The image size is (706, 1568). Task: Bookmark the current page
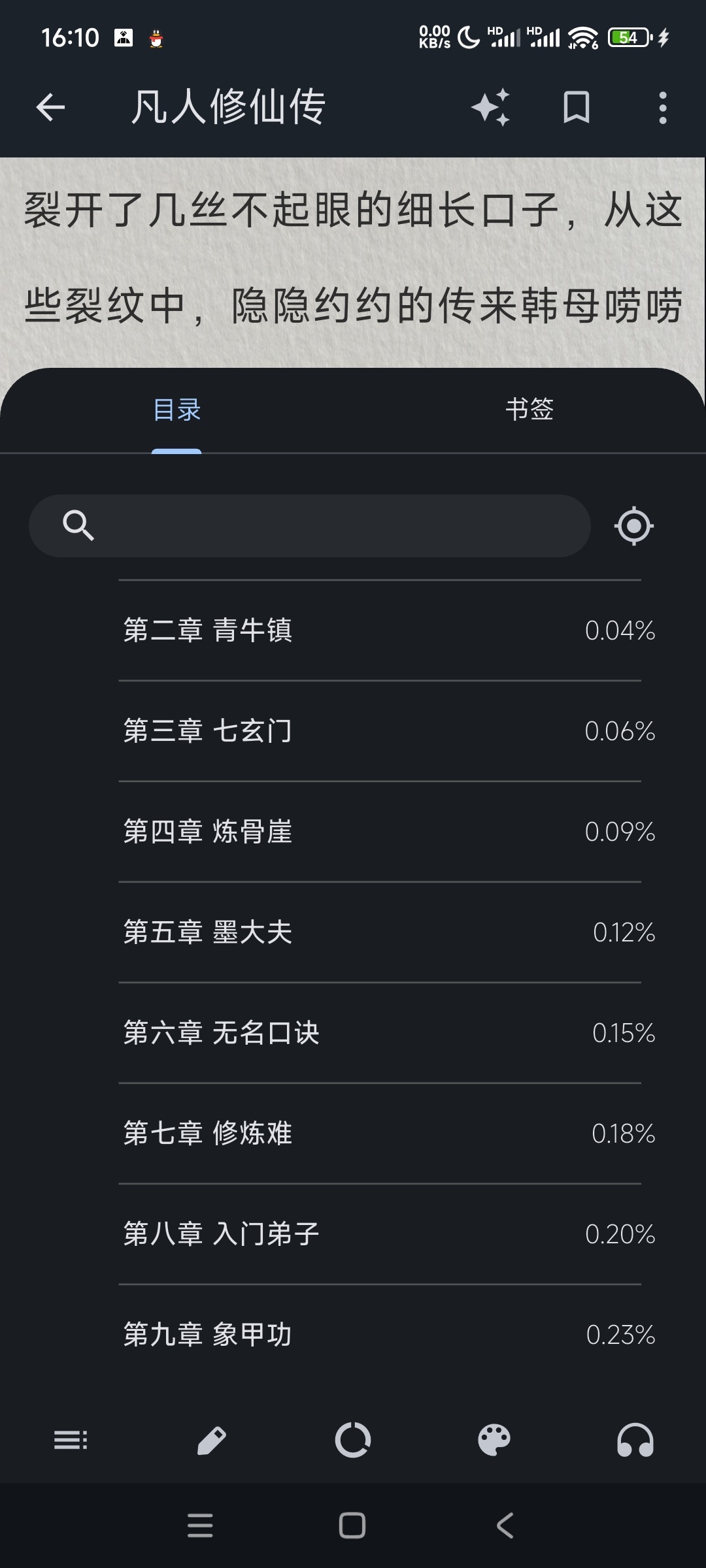click(576, 107)
